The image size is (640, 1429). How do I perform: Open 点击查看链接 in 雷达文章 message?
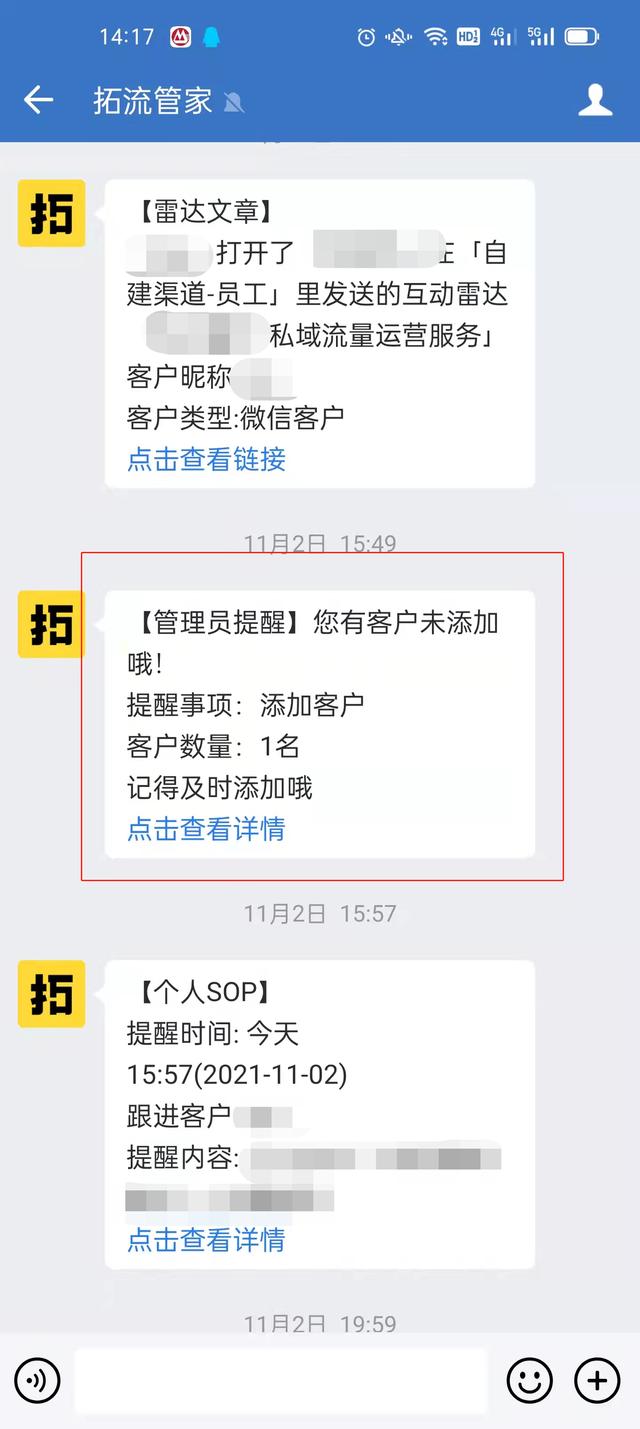coord(206,459)
